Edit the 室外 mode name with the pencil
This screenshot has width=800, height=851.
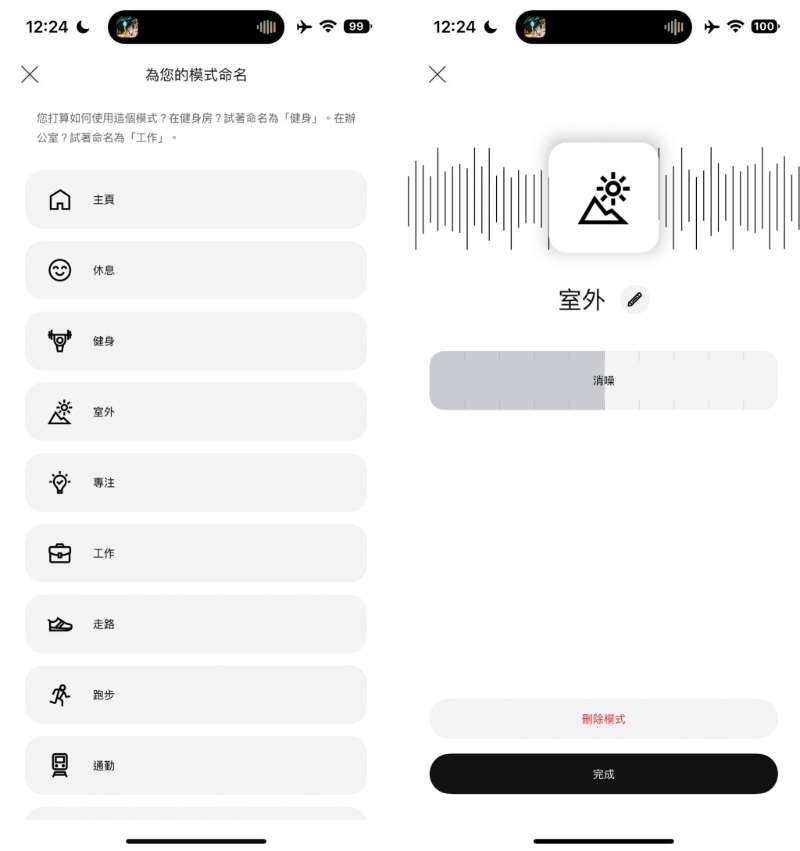coord(634,300)
